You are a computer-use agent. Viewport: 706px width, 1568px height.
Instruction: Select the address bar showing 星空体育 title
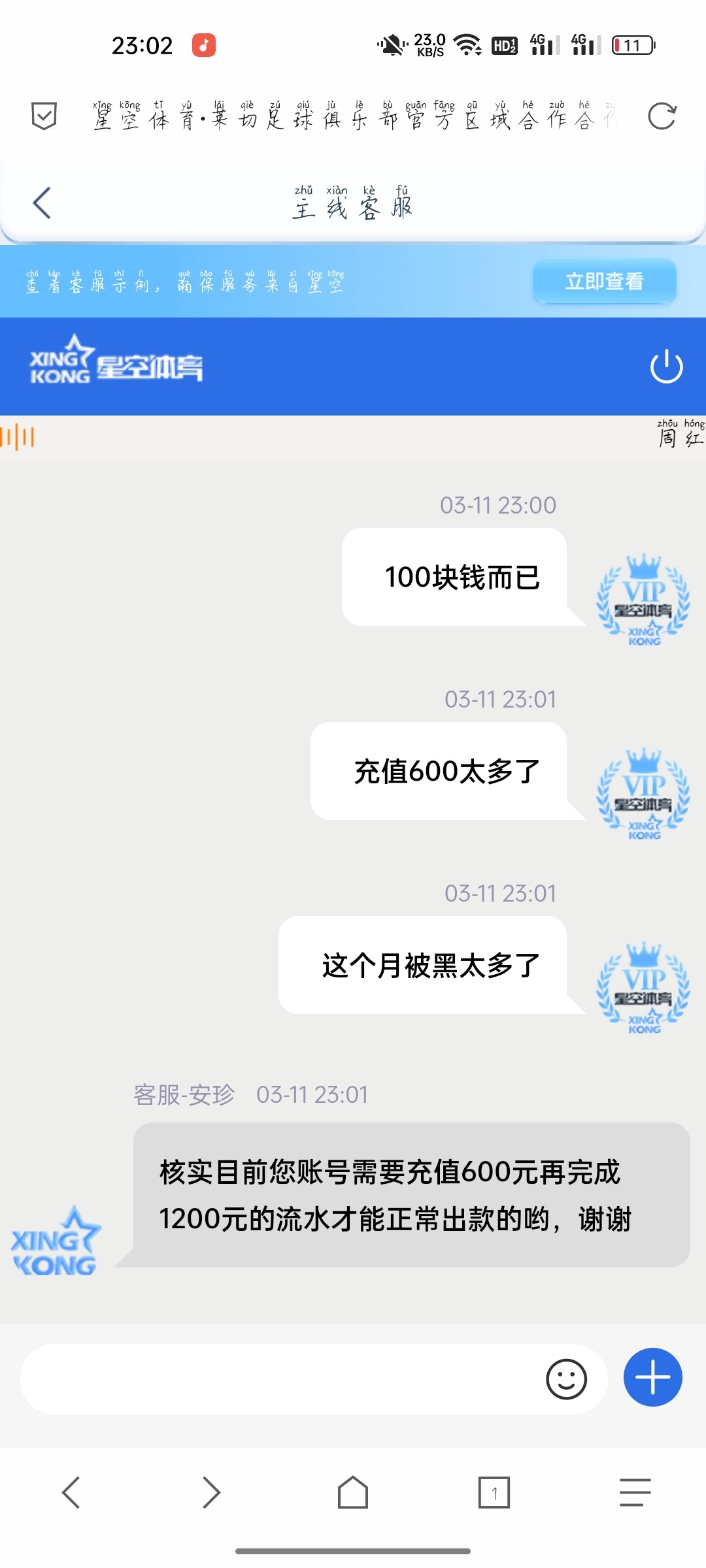point(353,115)
